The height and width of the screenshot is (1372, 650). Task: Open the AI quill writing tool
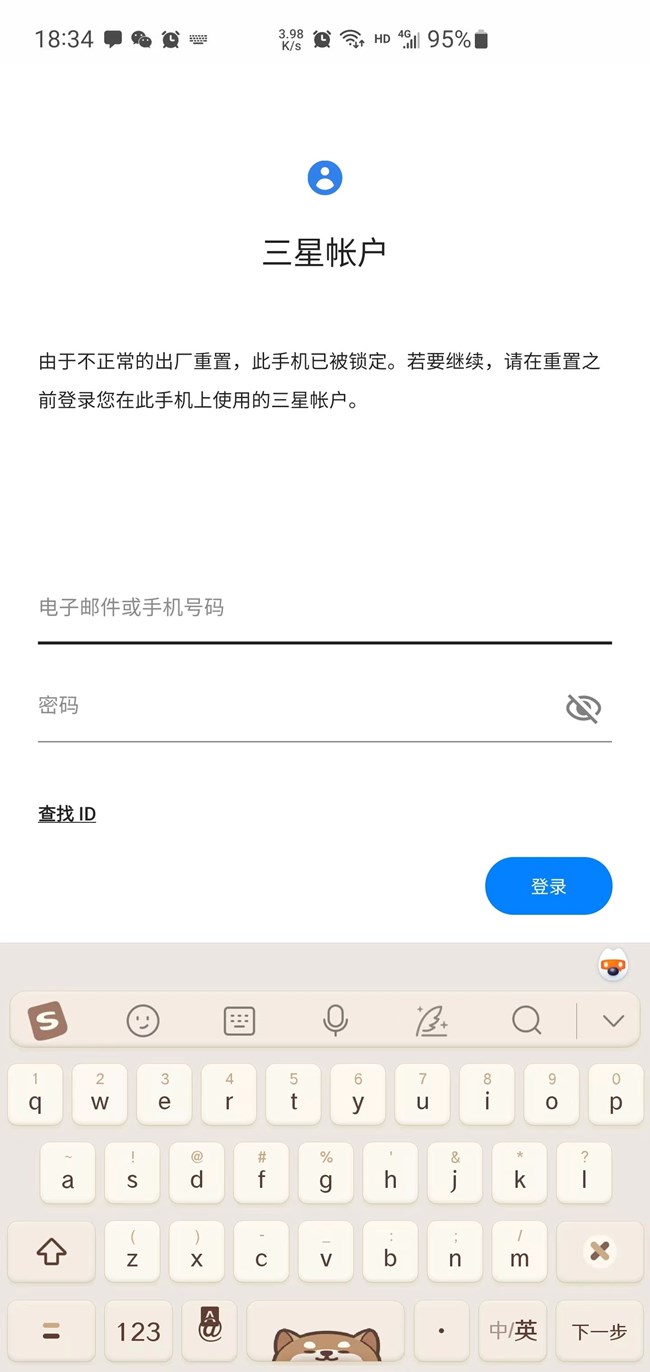(x=431, y=1021)
